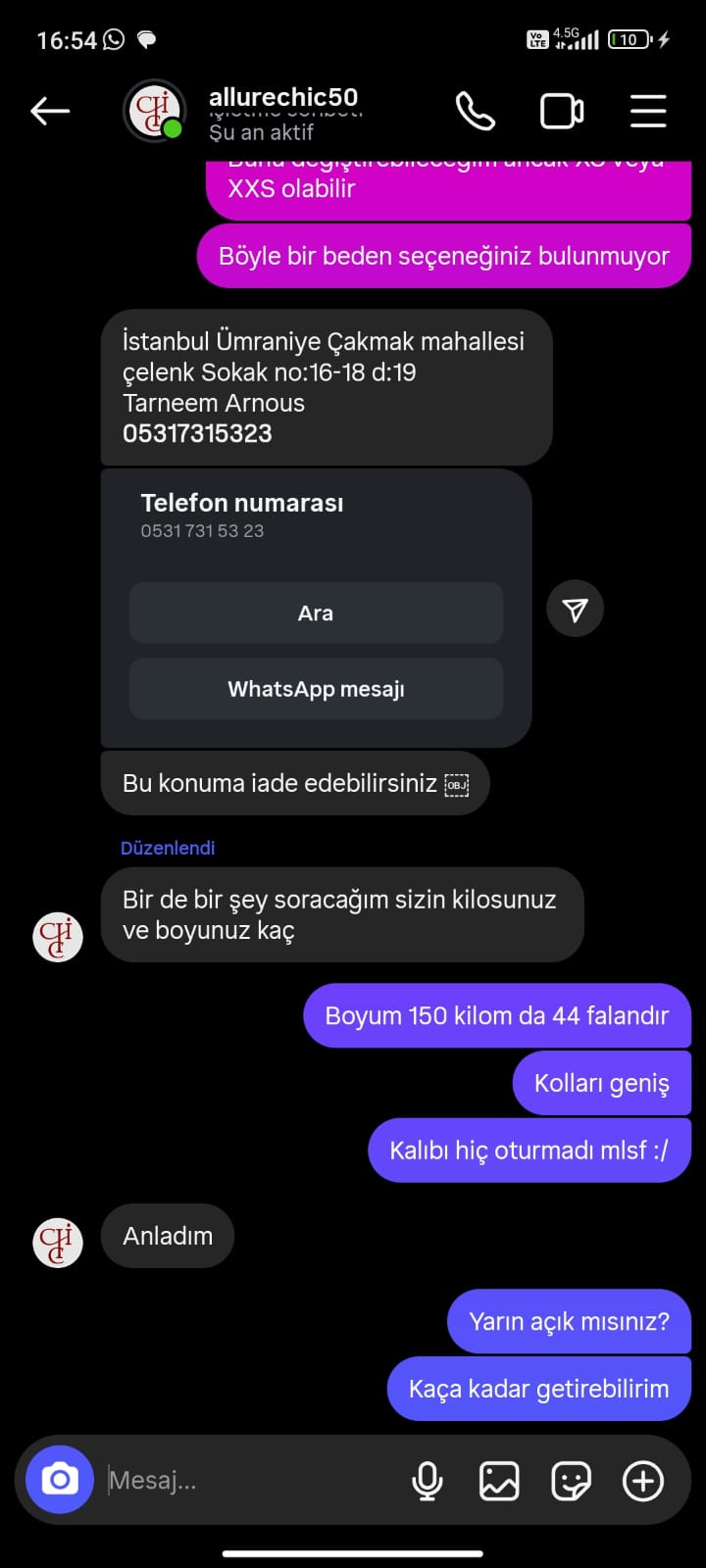This screenshot has width=706, height=1568.
Task: Open the camera from the message bar
Action: (x=60, y=1480)
